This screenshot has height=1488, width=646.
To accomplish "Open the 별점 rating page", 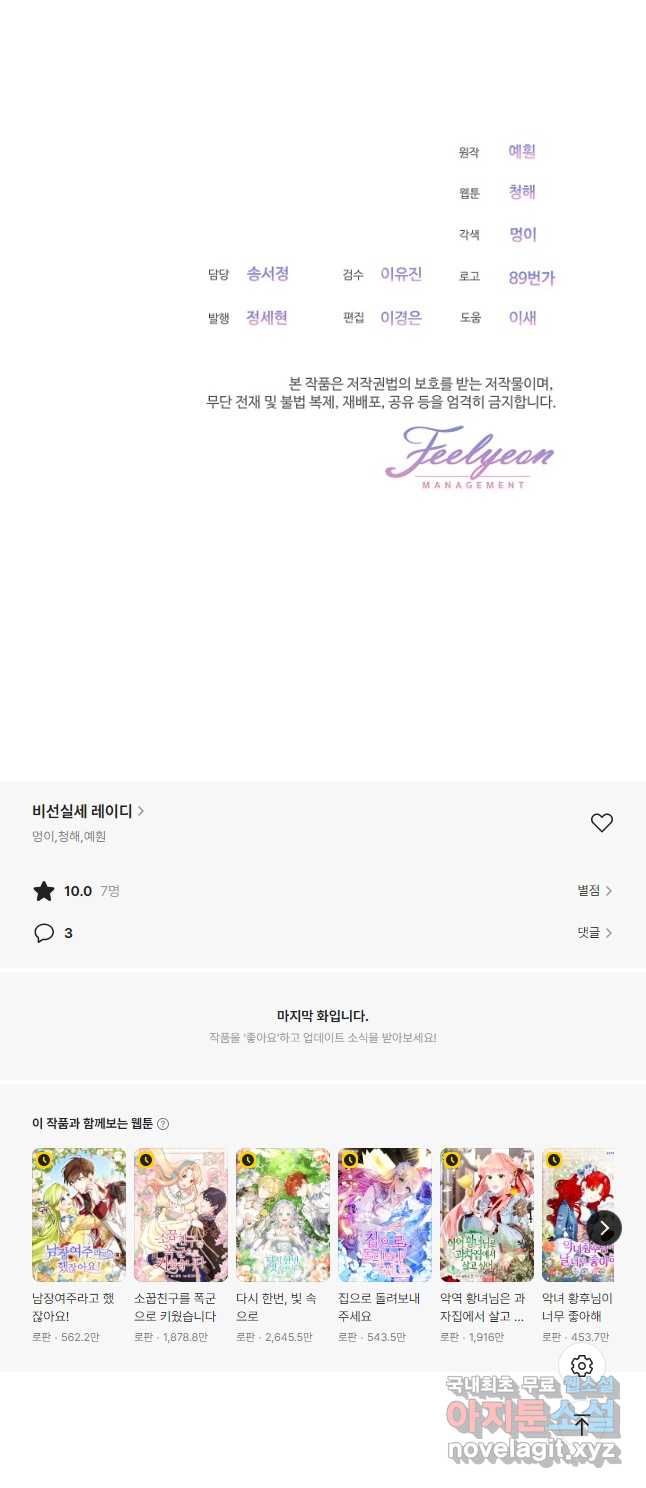I will click(594, 890).
